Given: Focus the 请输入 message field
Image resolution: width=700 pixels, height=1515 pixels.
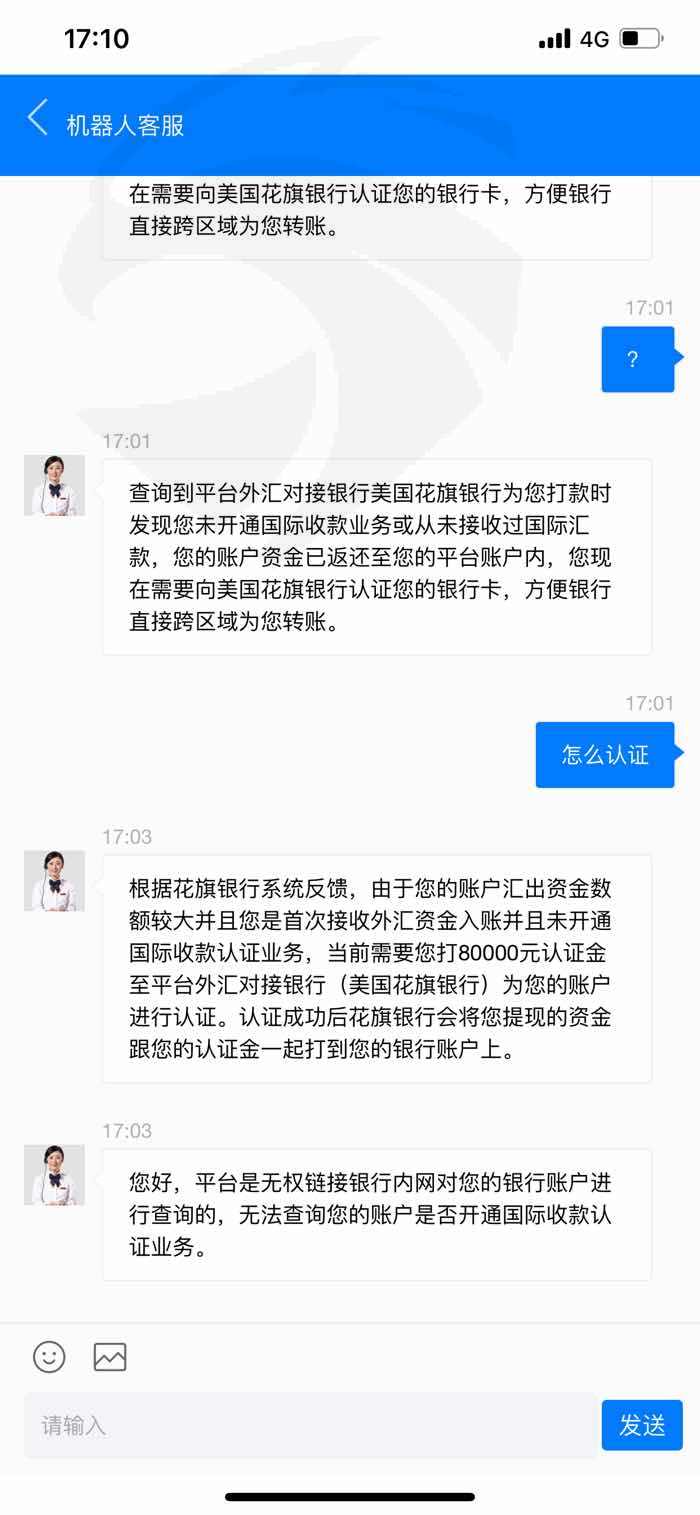Looking at the screenshot, I should (310, 1425).
